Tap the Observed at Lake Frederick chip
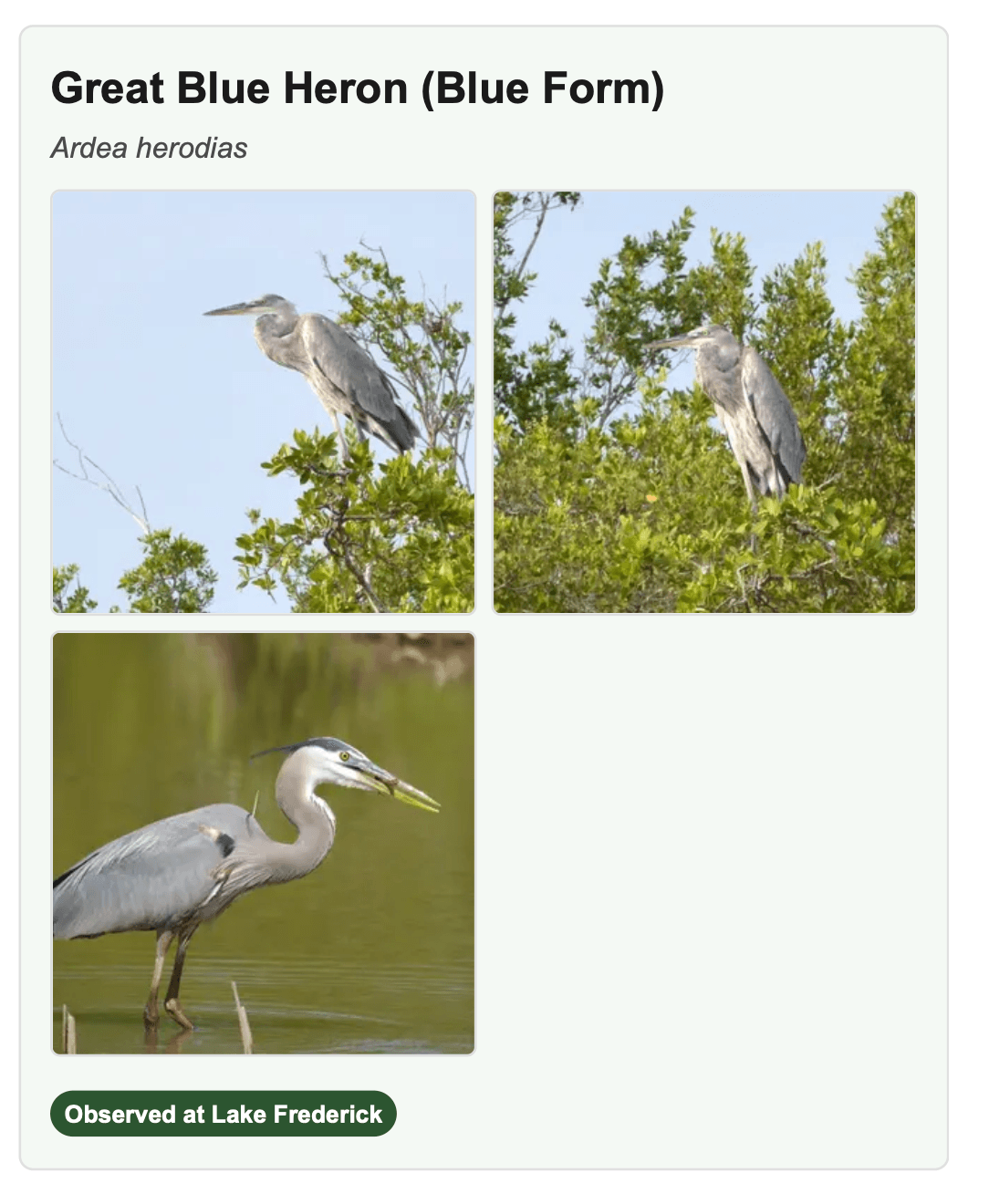The height and width of the screenshot is (1204, 989). point(224,1114)
